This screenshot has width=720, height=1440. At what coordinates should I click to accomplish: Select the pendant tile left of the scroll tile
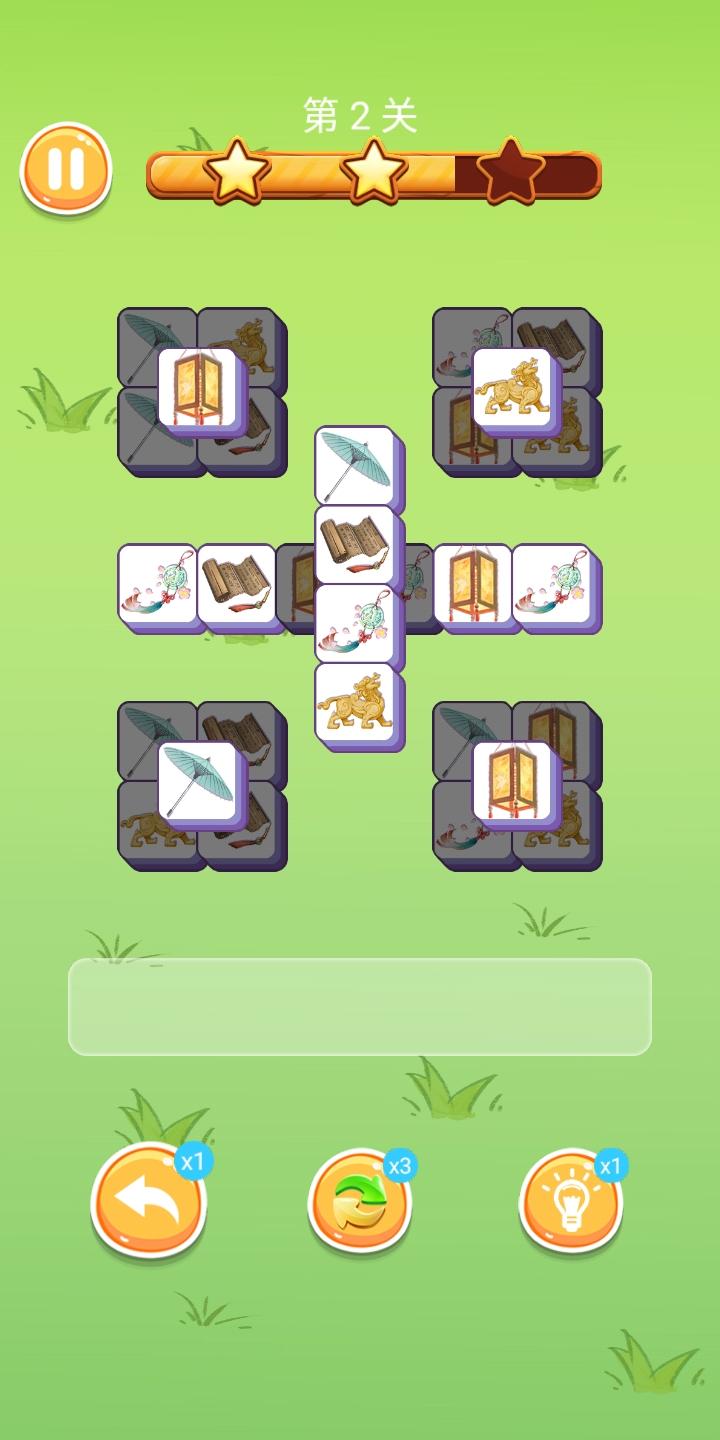(157, 584)
